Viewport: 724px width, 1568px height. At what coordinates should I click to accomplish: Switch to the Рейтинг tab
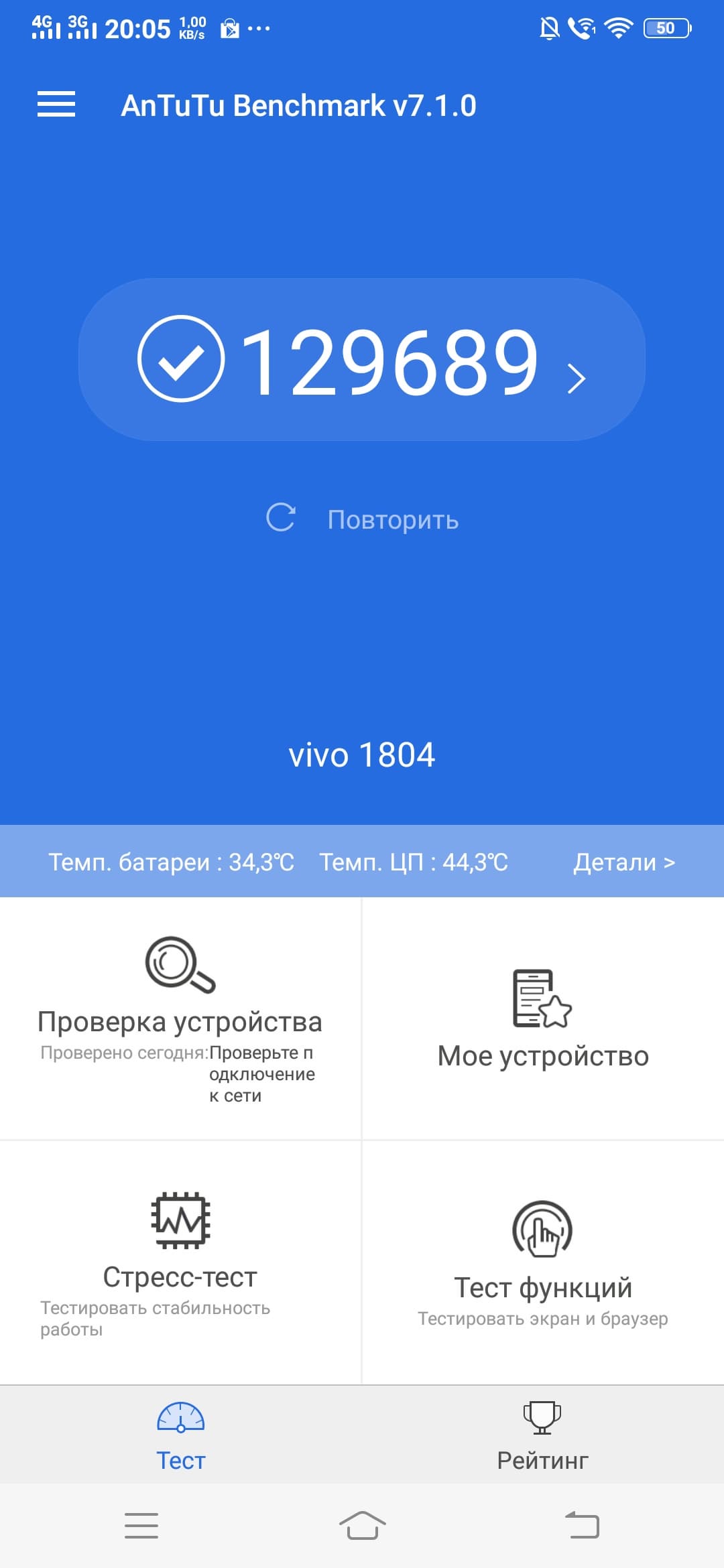(x=543, y=1435)
